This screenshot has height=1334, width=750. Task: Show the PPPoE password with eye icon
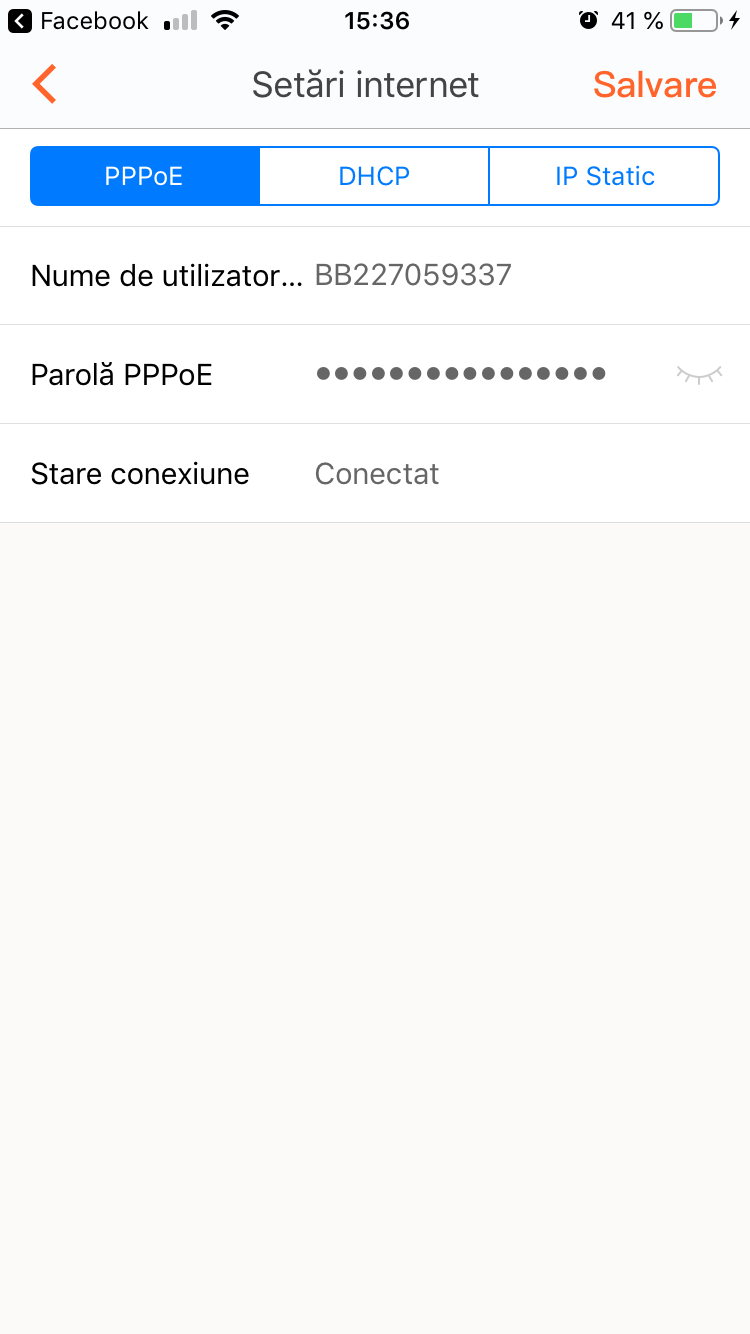click(698, 374)
